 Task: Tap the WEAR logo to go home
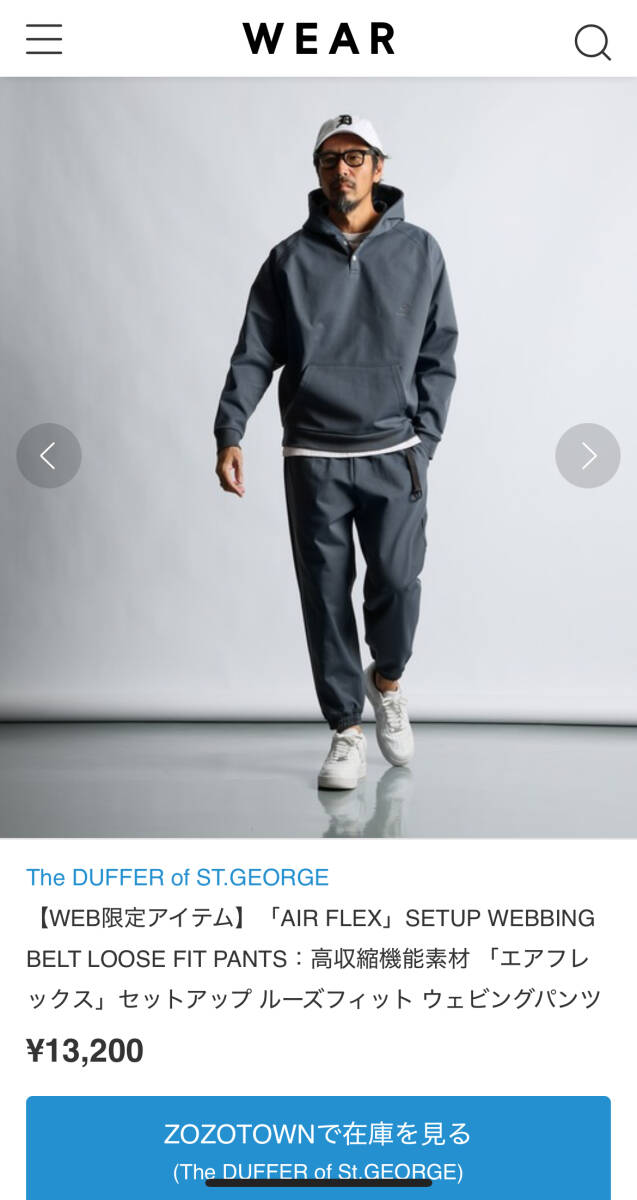coord(318,40)
